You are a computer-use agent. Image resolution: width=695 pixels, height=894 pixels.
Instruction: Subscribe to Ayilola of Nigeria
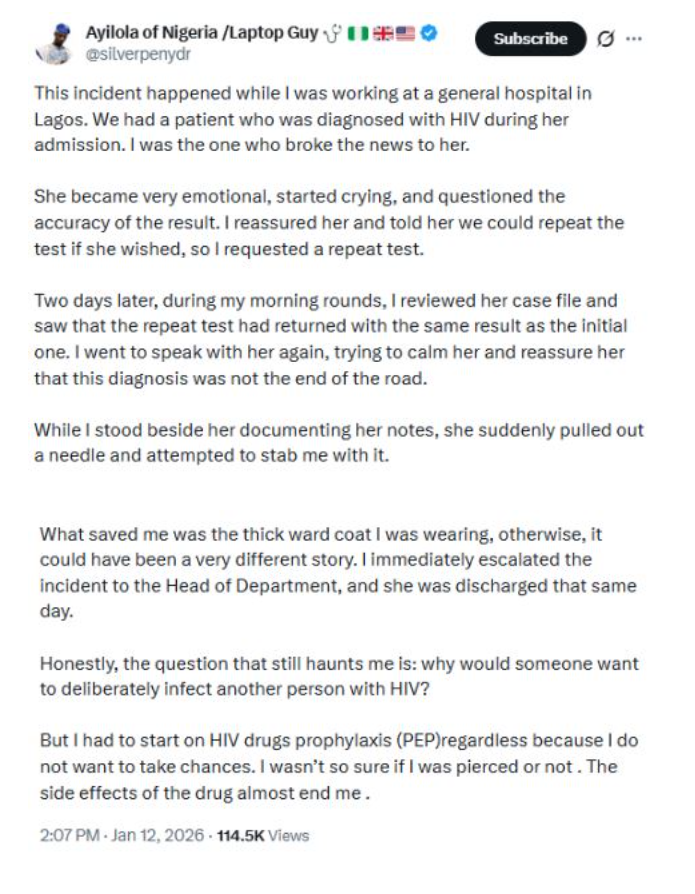(530, 39)
